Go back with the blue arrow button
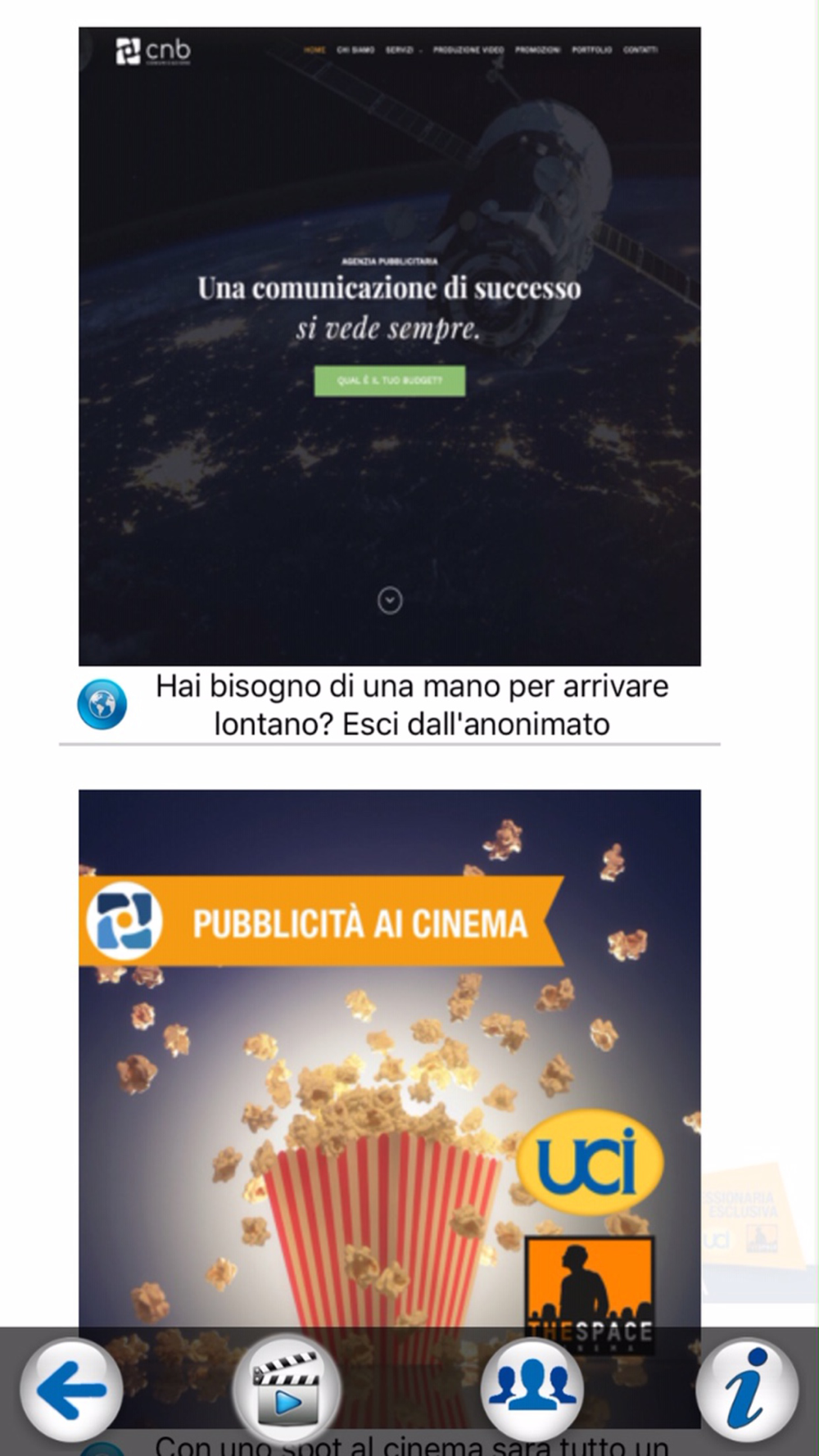819x1456 pixels. coord(71,1390)
